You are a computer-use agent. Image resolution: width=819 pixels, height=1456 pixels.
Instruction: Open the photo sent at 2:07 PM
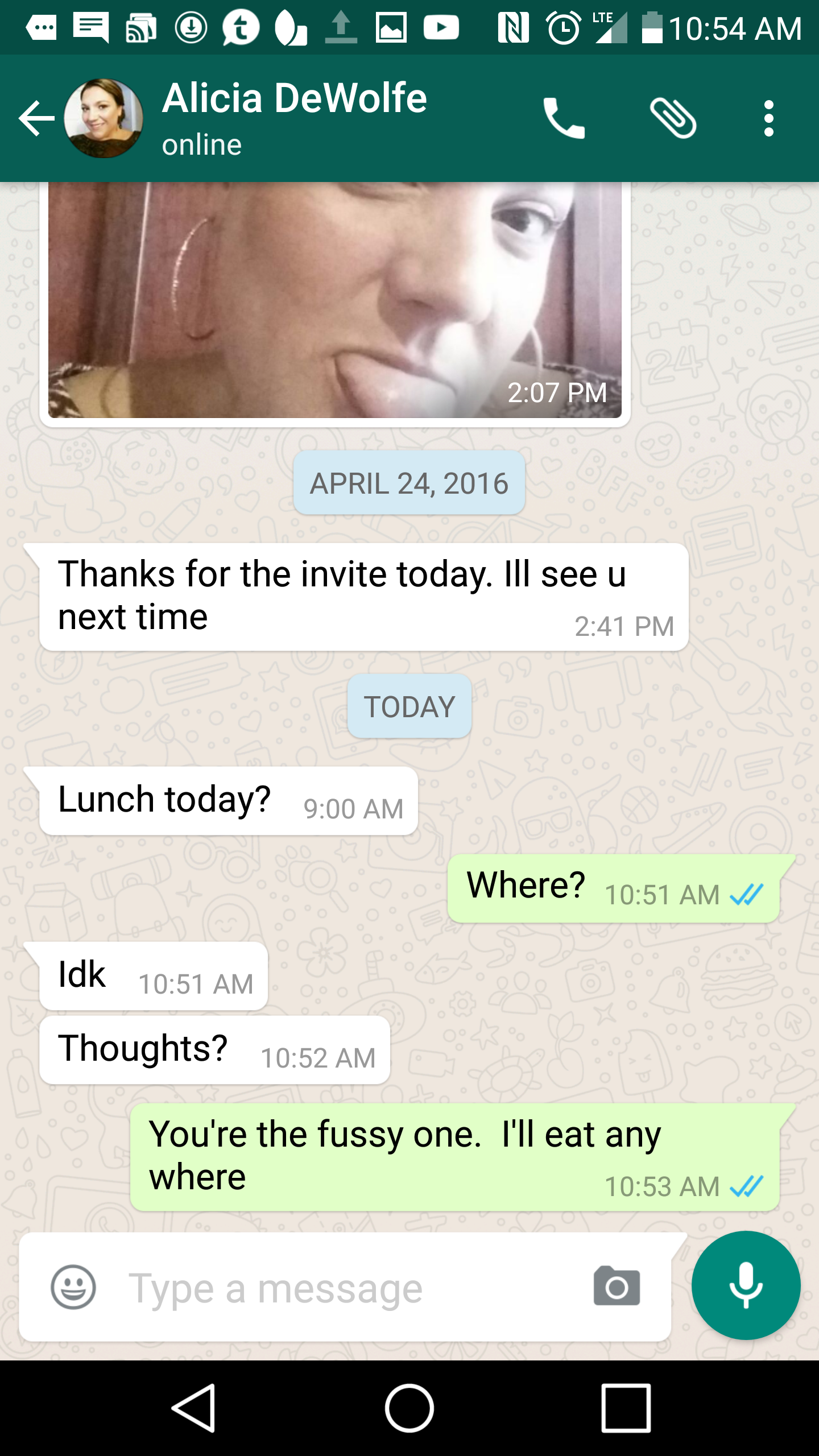coord(334,300)
